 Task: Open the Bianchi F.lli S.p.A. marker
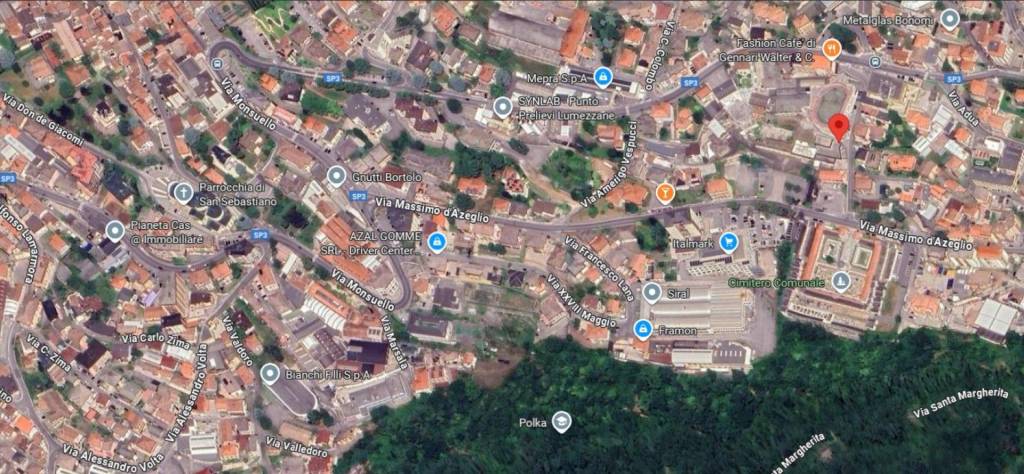(x=269, y=374)
